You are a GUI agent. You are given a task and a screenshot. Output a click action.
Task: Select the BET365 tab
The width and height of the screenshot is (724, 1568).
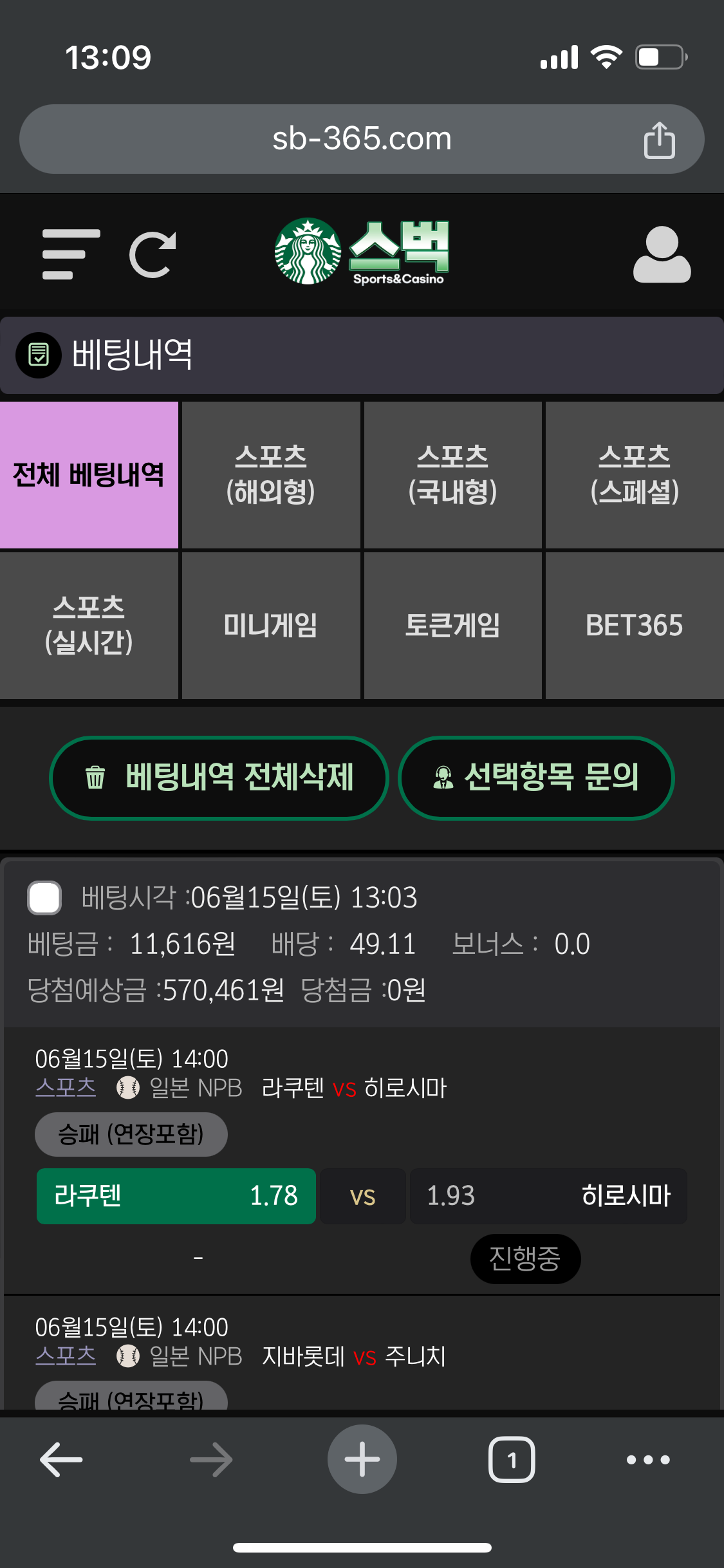click(635, 626)
